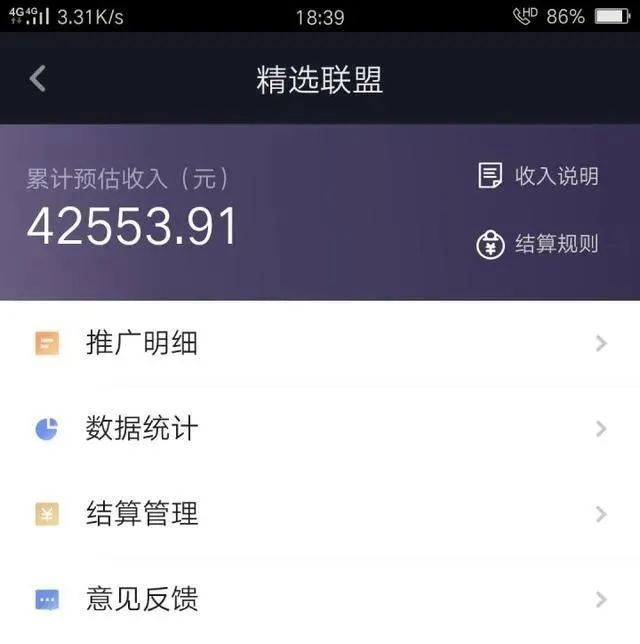Open 收入说明 income explanation
The height and width of the screenshot is (644, 640).
(x=538, y=177)
